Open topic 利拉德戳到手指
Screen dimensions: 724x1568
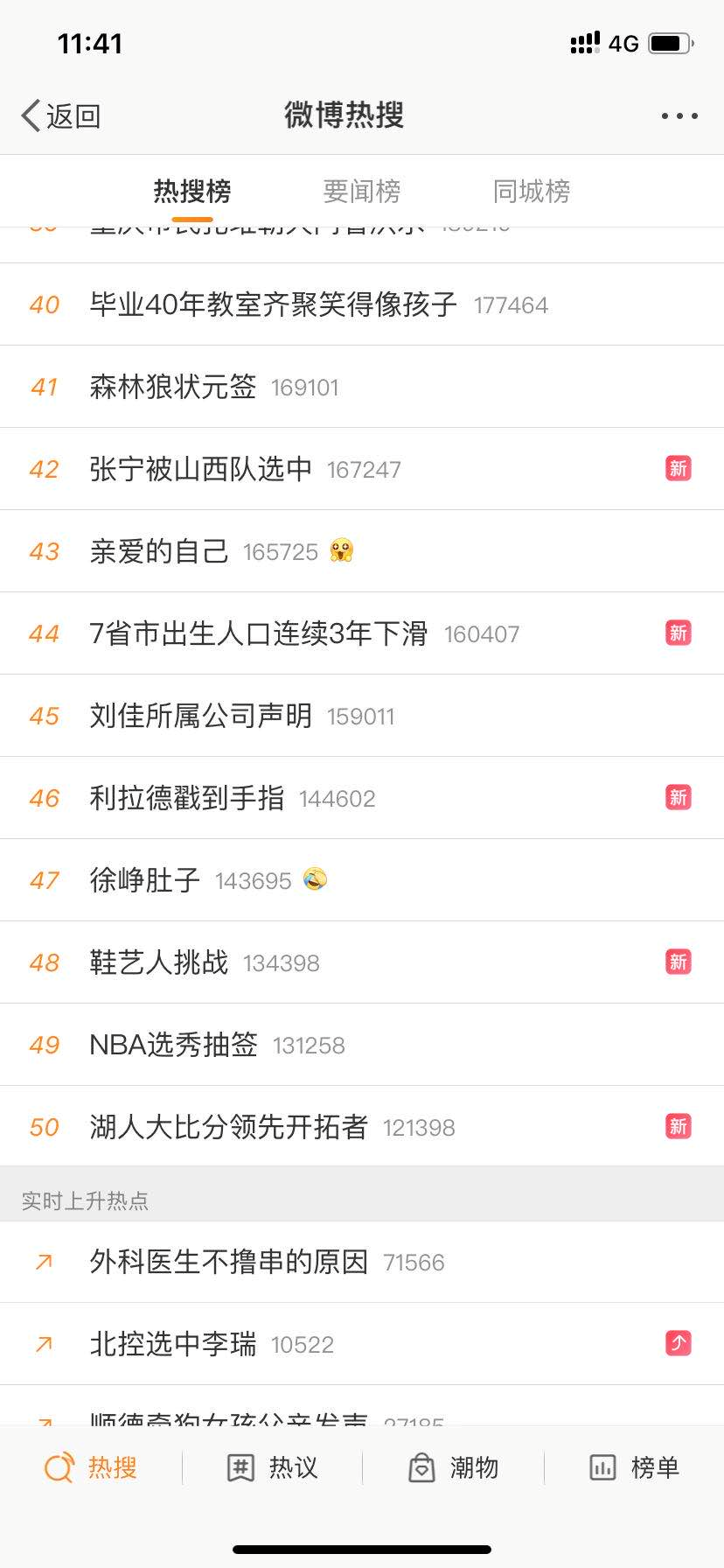187,798
